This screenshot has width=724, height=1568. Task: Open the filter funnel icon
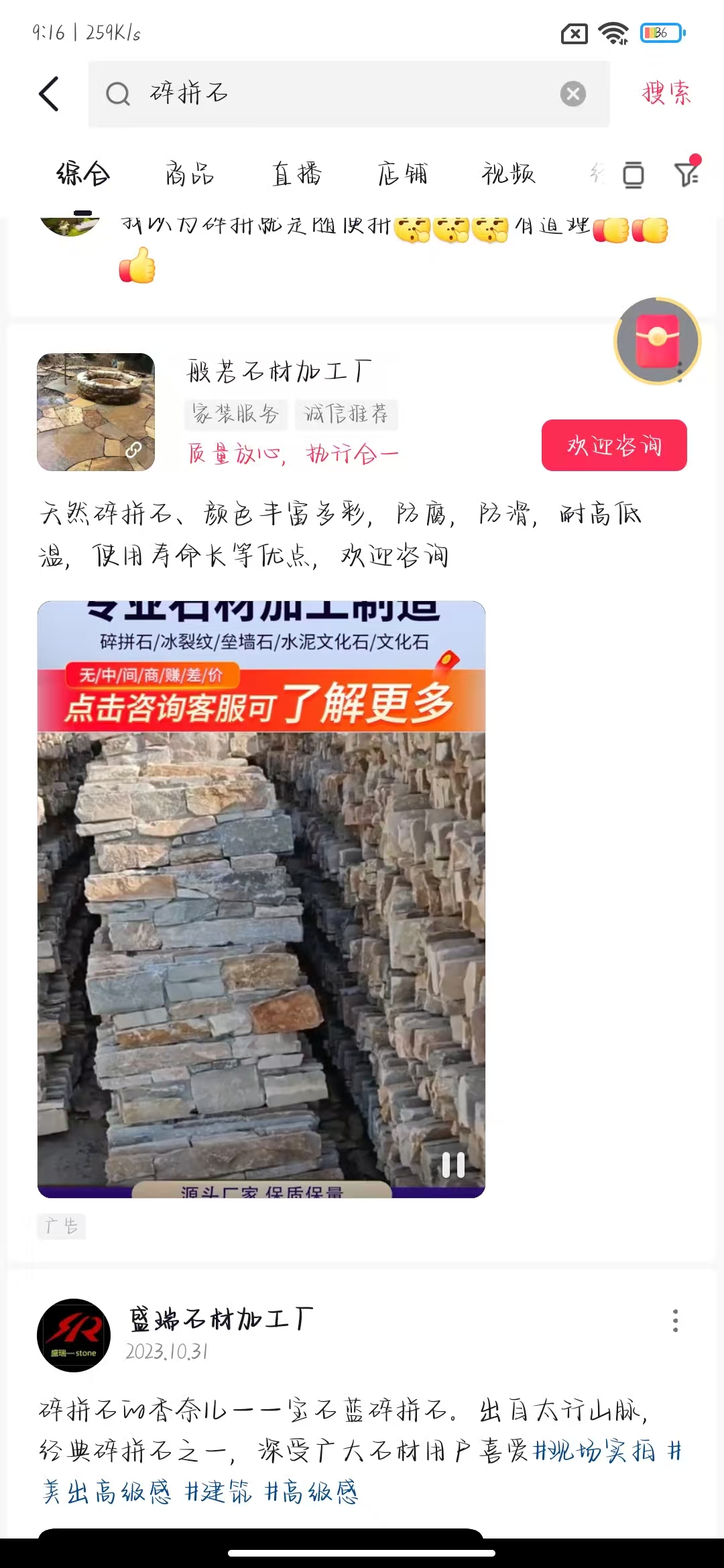[686, 174]
